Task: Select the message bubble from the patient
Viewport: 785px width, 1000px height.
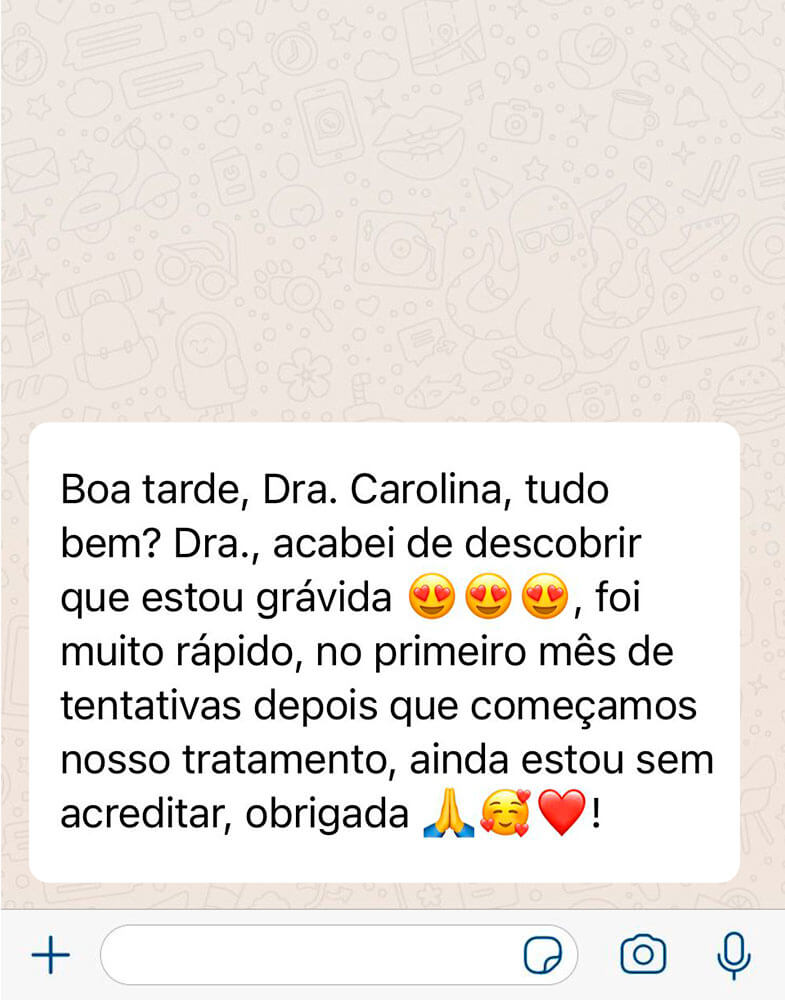Action: pos(390,650)
